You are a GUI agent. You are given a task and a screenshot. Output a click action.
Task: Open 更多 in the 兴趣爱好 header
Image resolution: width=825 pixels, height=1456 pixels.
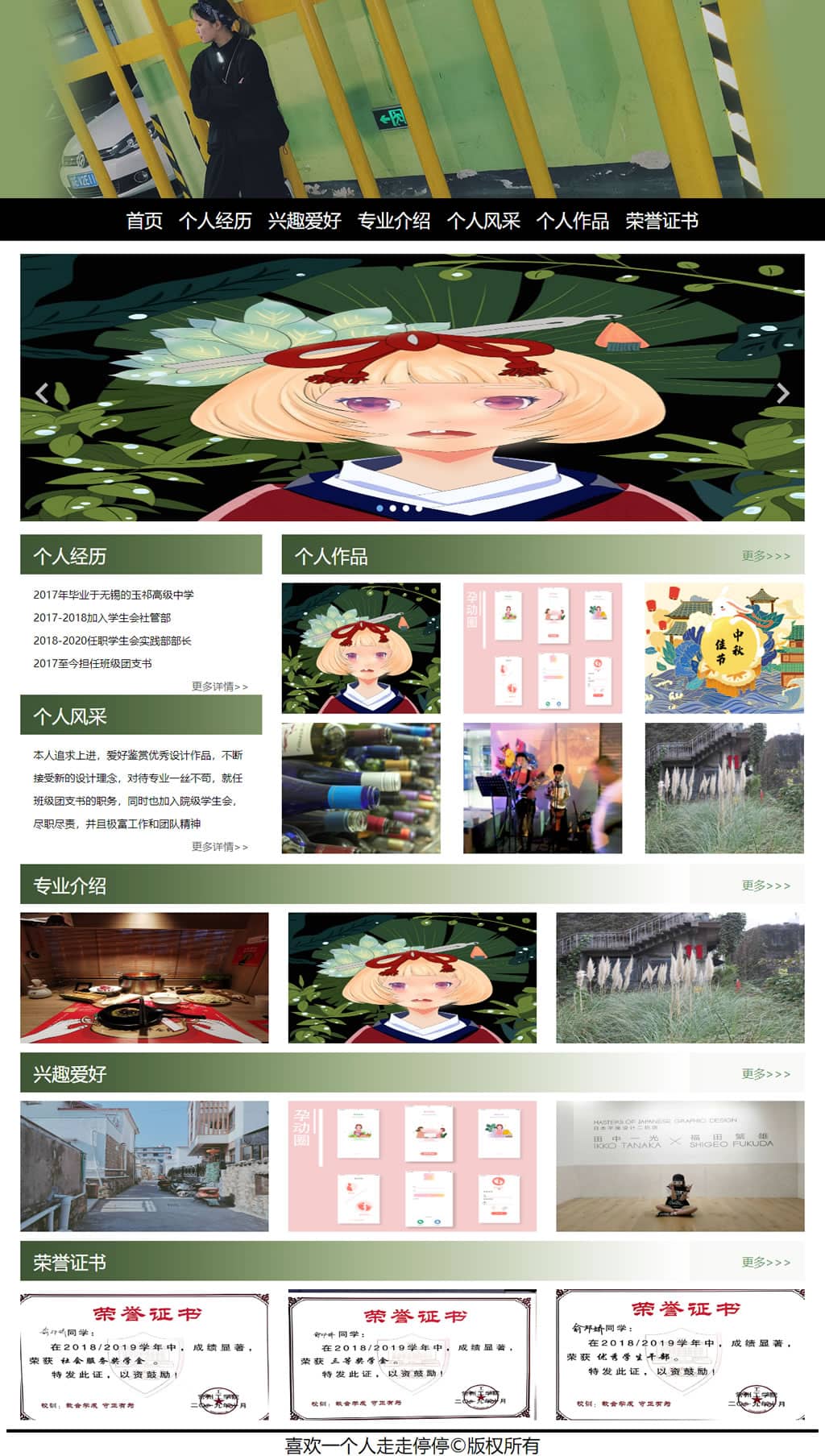point(765,1074)
